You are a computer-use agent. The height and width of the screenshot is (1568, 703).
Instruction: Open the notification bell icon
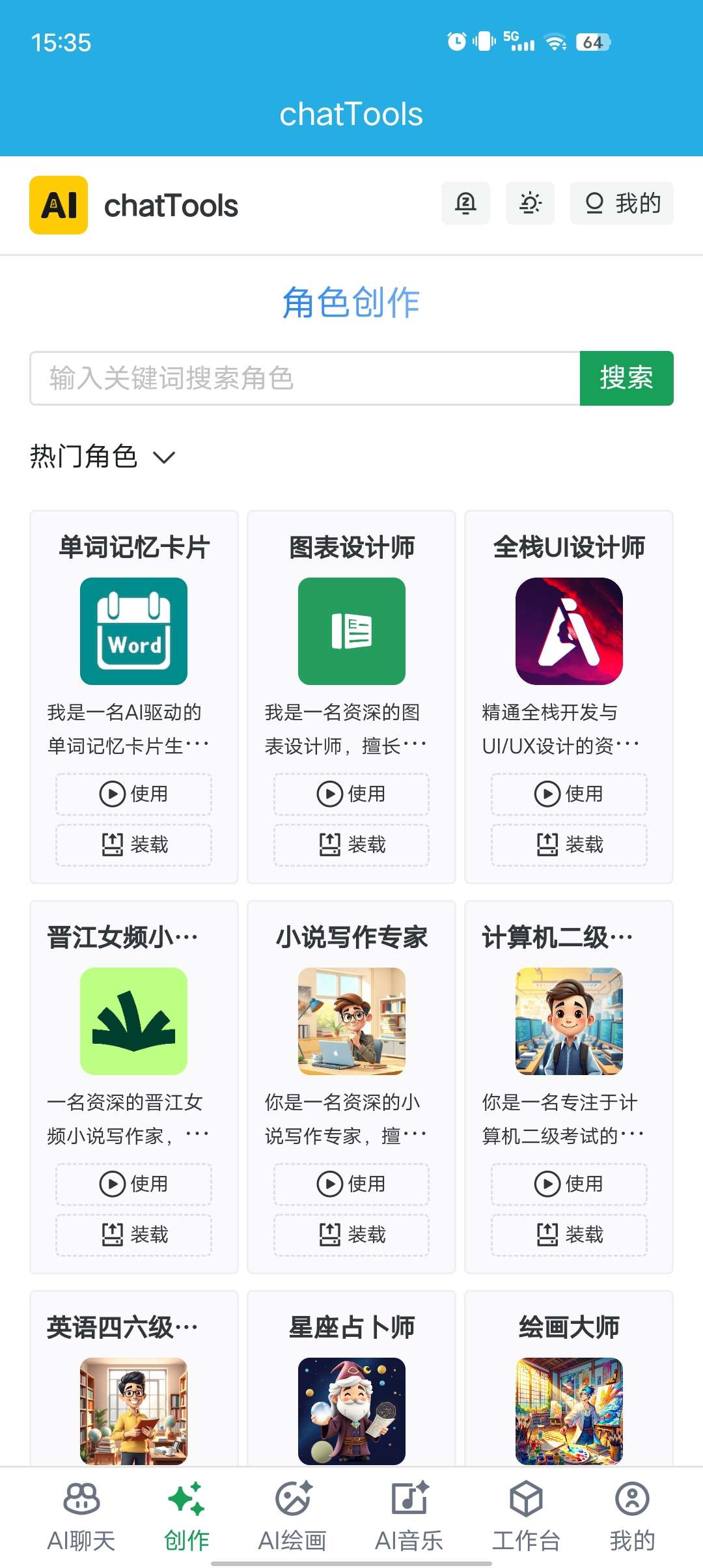coord(465,204)
